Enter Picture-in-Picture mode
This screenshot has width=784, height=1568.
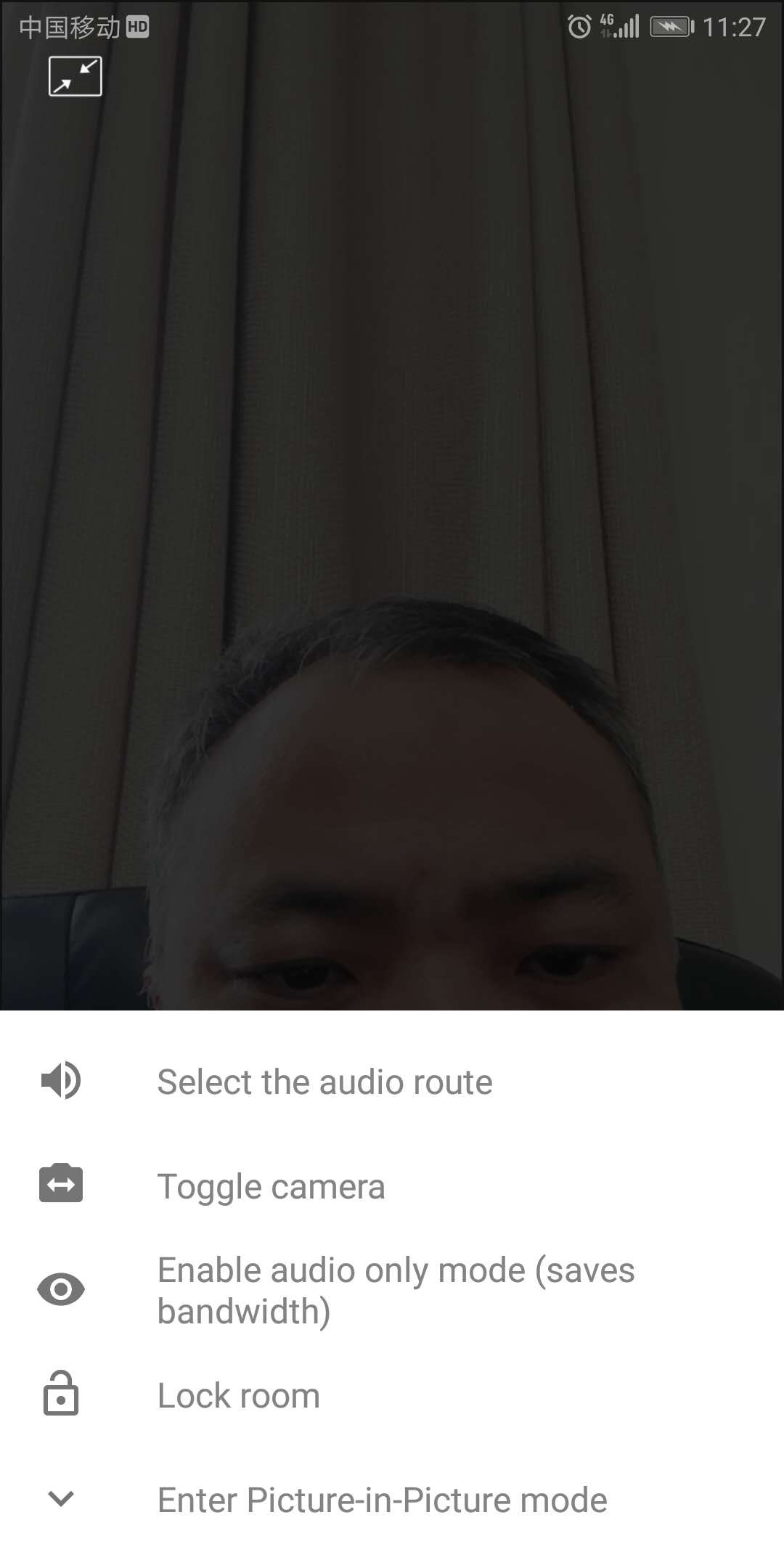coord(392,1500)
